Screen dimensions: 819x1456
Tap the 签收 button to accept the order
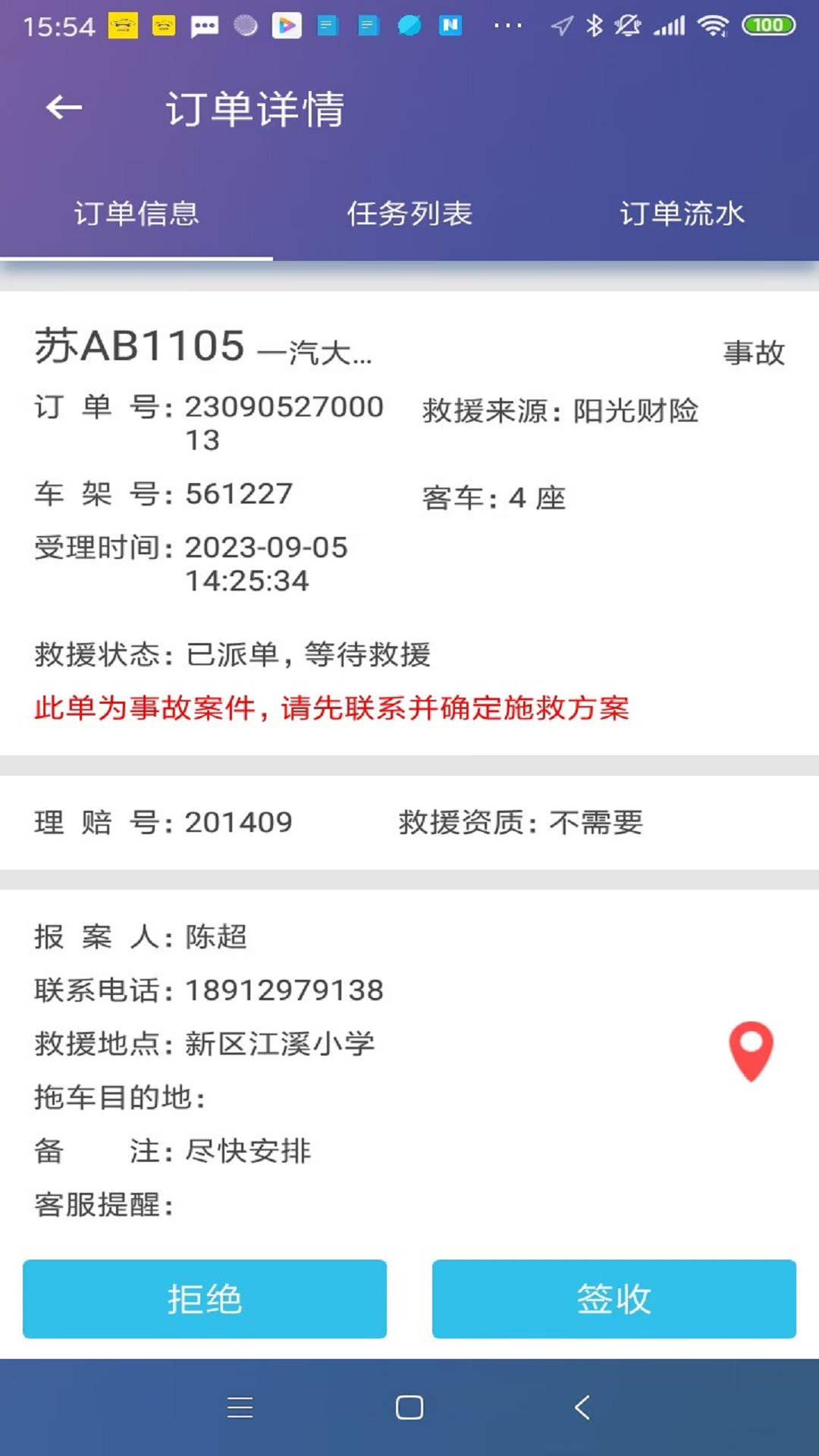tap(614, 1300)
